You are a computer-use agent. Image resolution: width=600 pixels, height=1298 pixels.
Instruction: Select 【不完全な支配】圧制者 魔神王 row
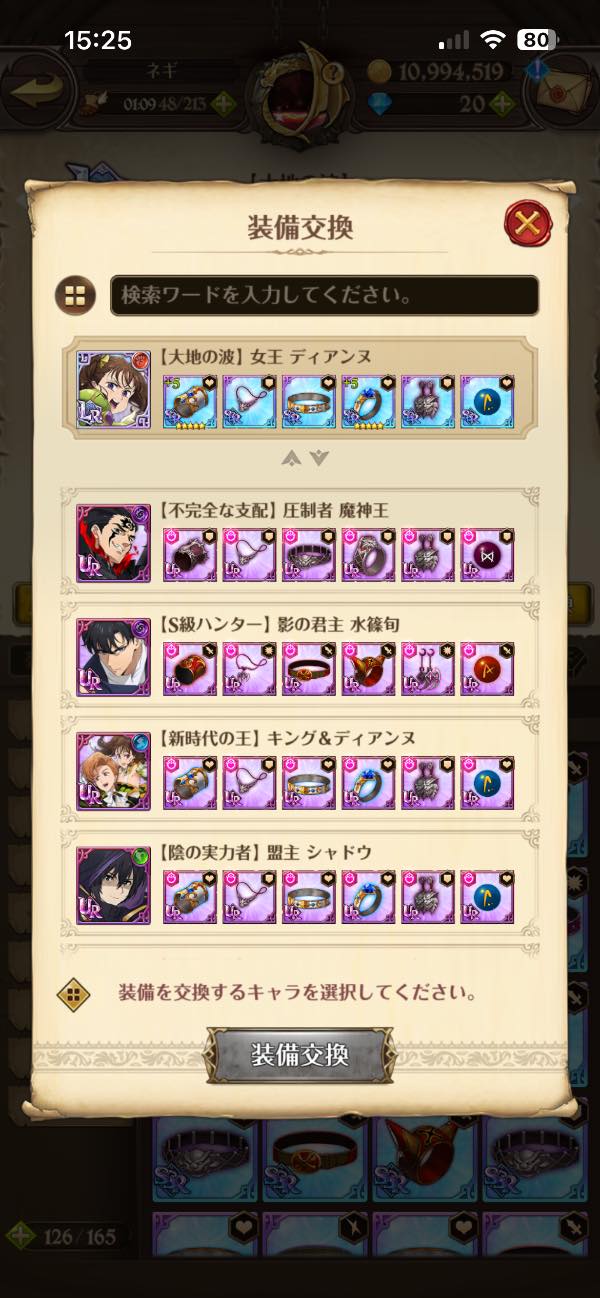pos(300,543)
